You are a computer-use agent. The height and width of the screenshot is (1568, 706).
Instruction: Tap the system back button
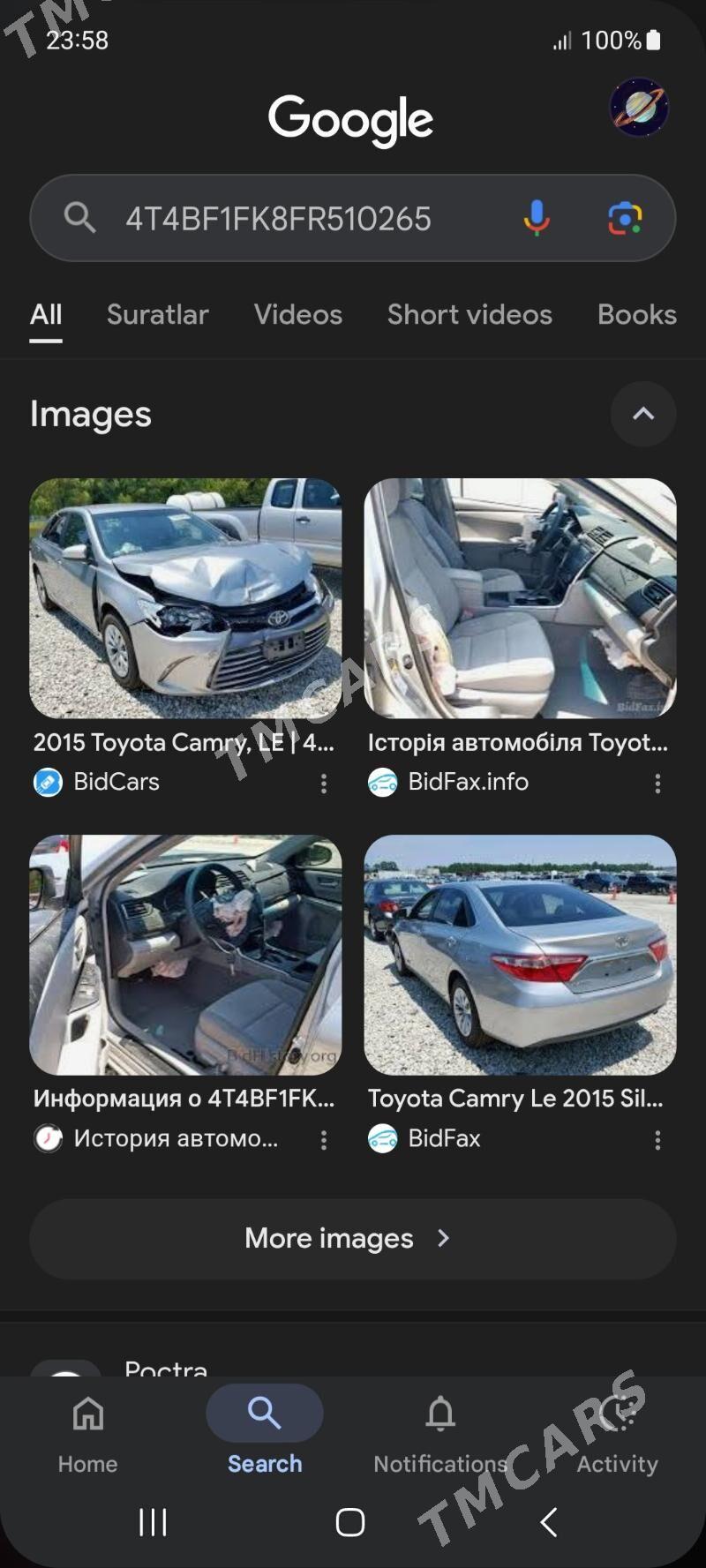pos(549,1522)
